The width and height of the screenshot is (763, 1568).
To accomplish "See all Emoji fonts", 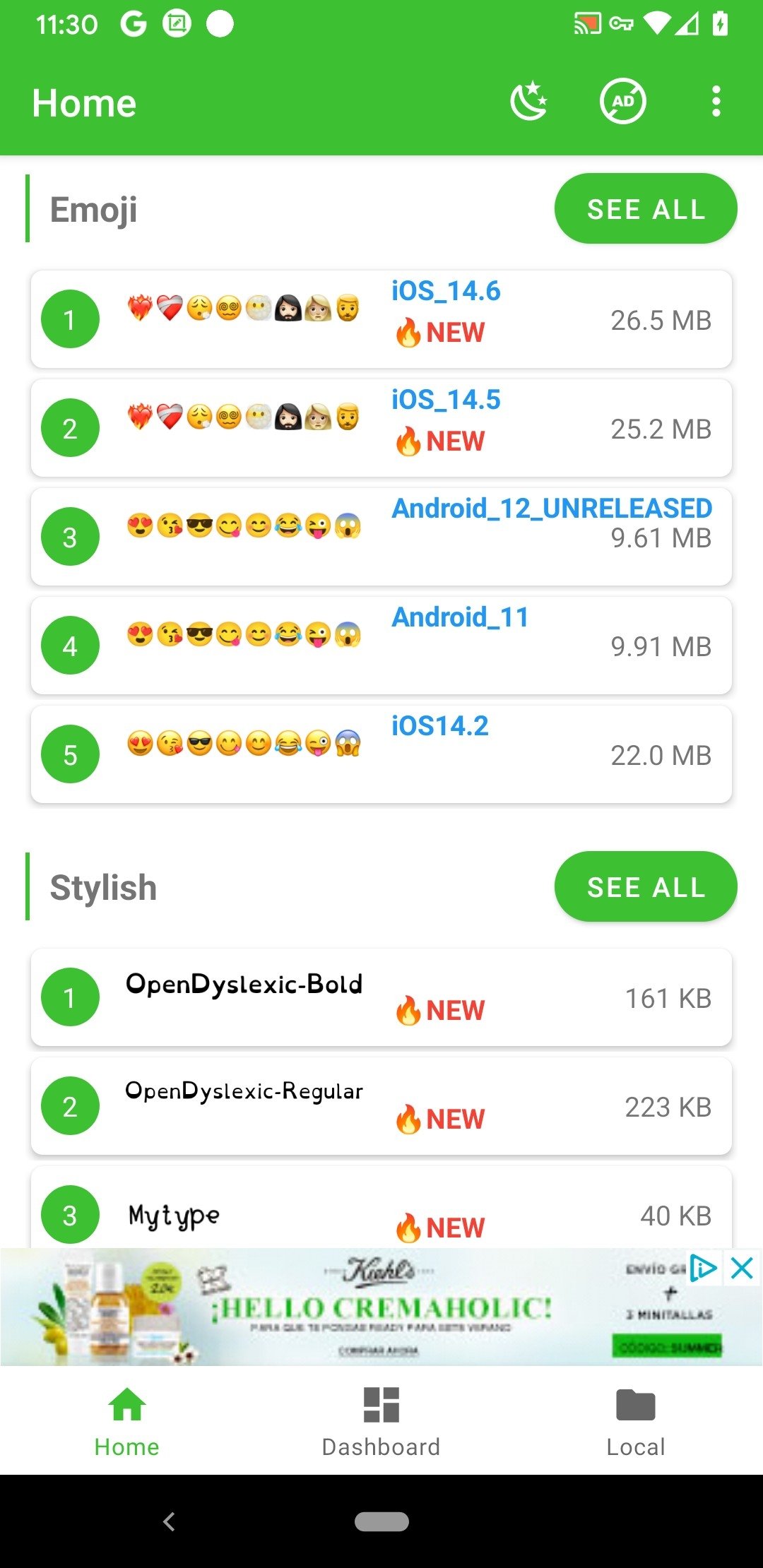I will pyautogui.click(x=646, y=209).
